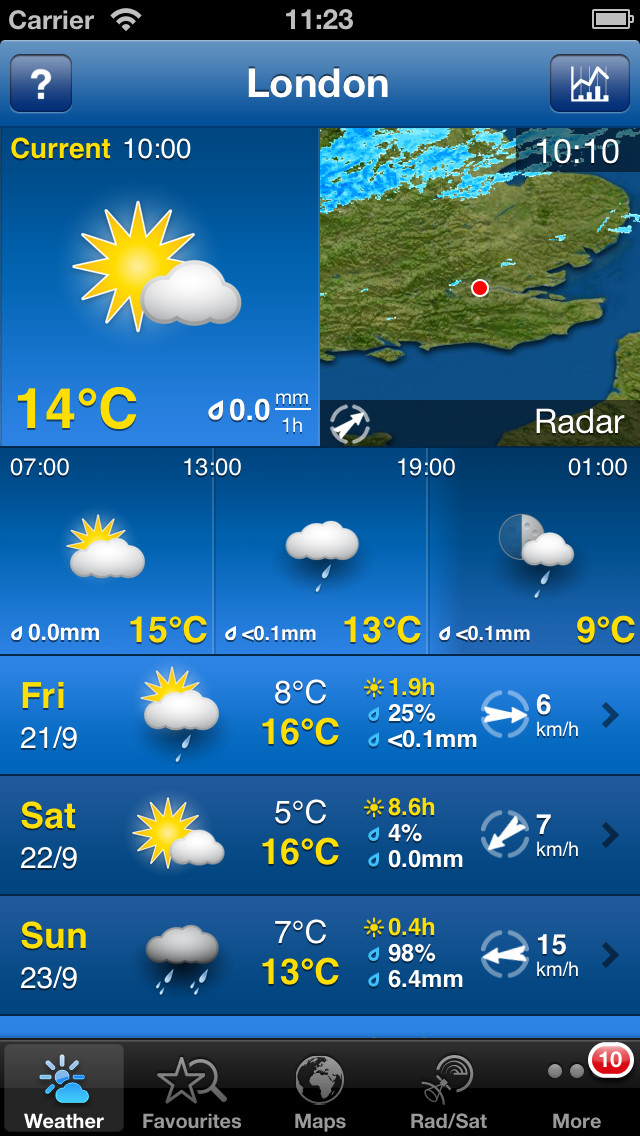
Task: Open the radar map preview
Action: pos(480,287)
